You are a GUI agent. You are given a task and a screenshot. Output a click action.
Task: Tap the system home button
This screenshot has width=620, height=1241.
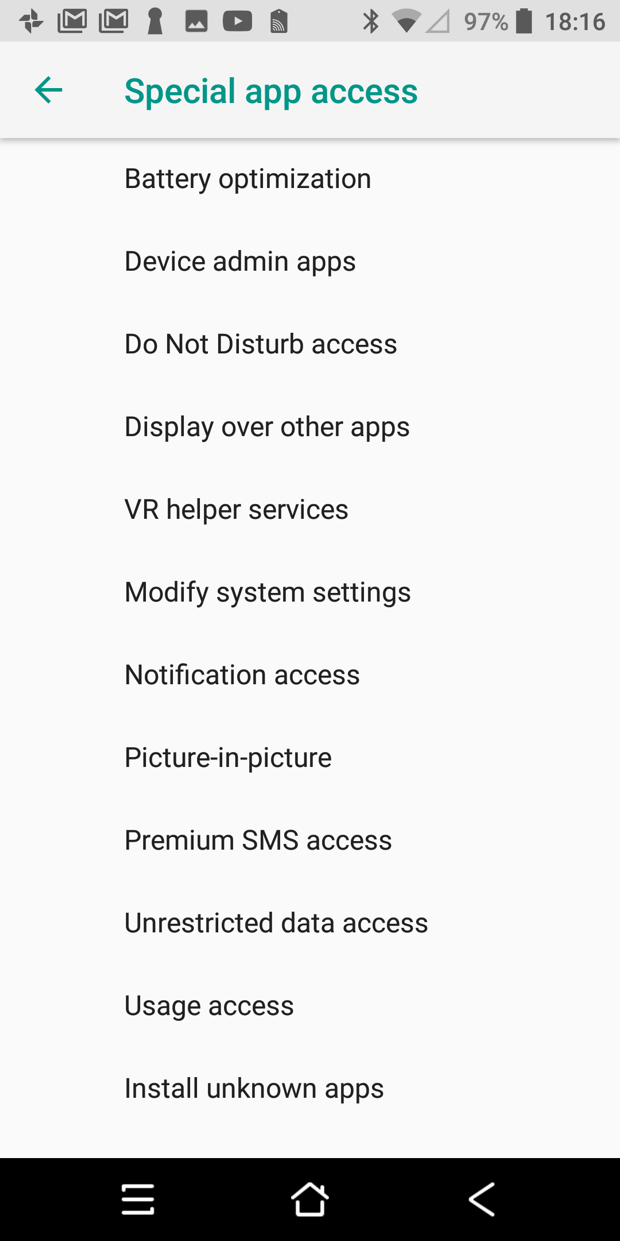tap(309, 1199)
